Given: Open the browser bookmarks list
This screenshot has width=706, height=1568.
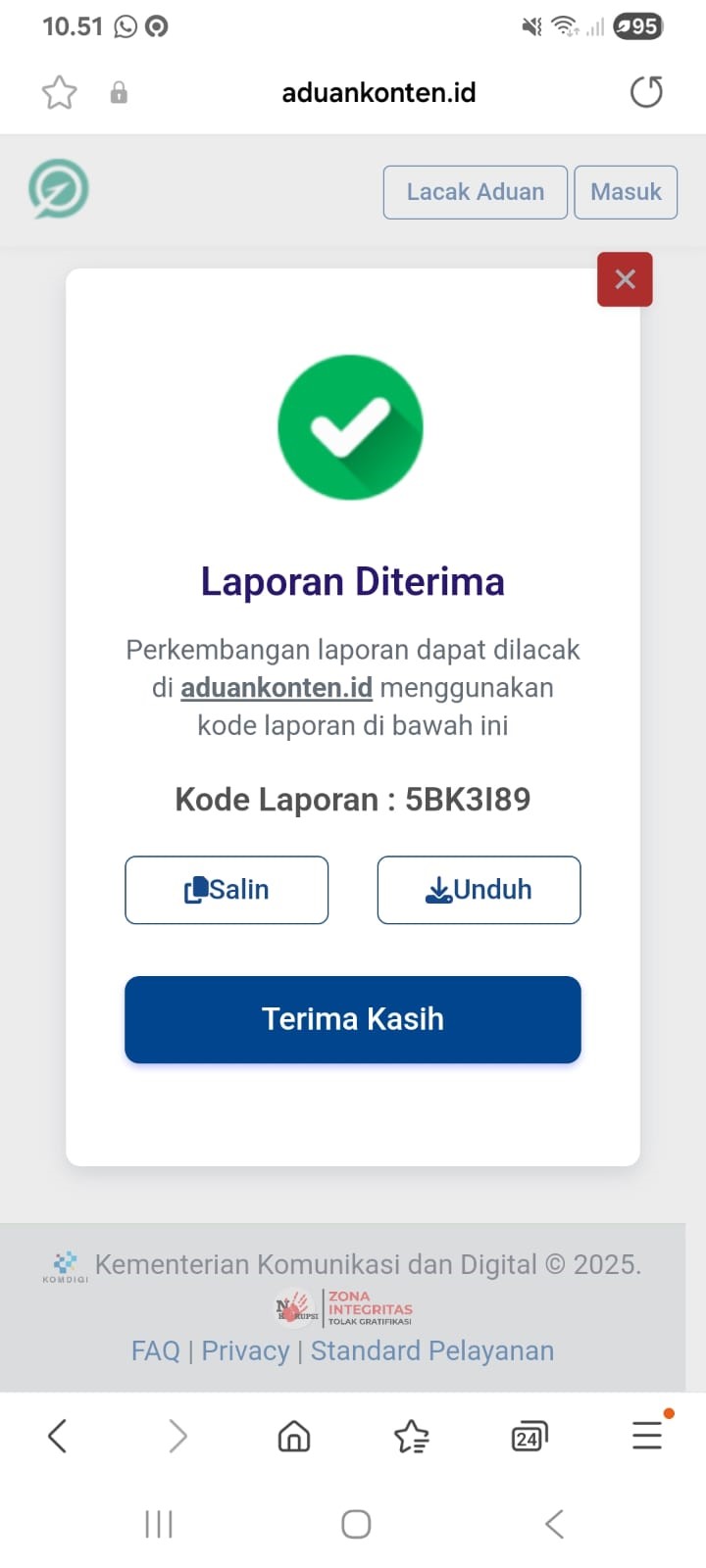Looking at the screenshot, I should (x=411, y=1437).
